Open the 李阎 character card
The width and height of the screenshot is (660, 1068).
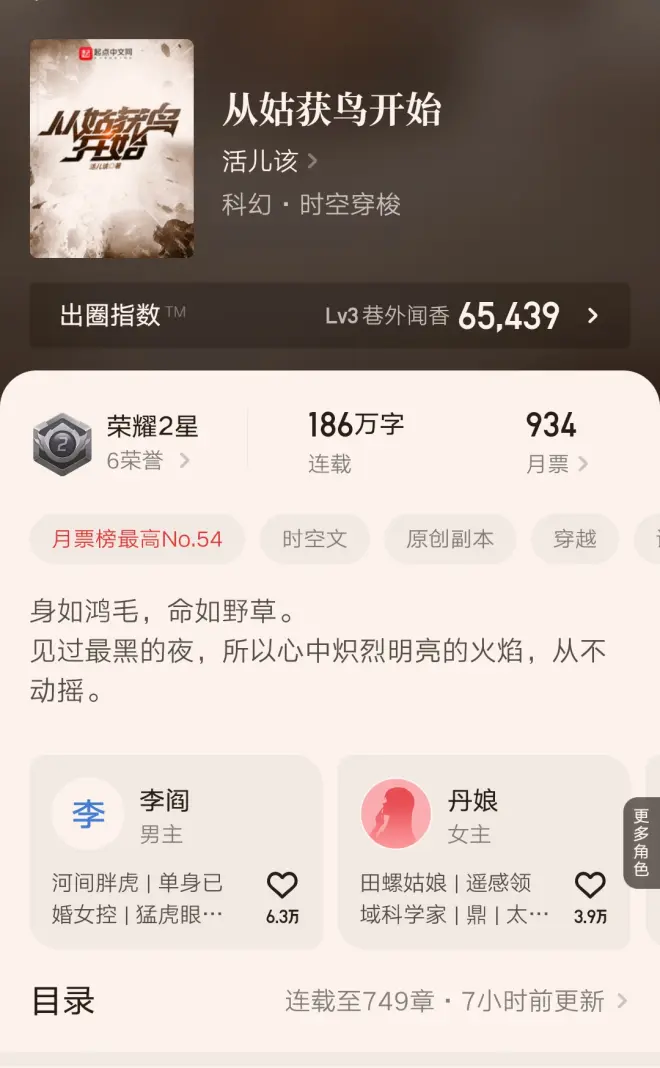click(x=150, y=850)
